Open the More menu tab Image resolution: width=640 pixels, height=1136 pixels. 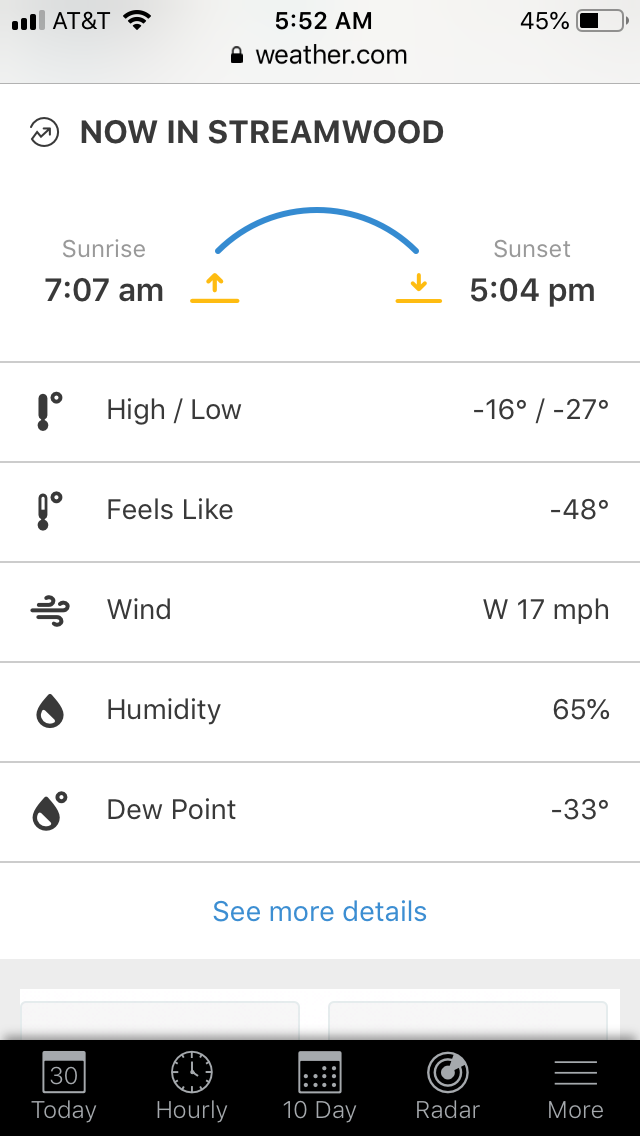pyautogui.click(x=576, y=1086)
